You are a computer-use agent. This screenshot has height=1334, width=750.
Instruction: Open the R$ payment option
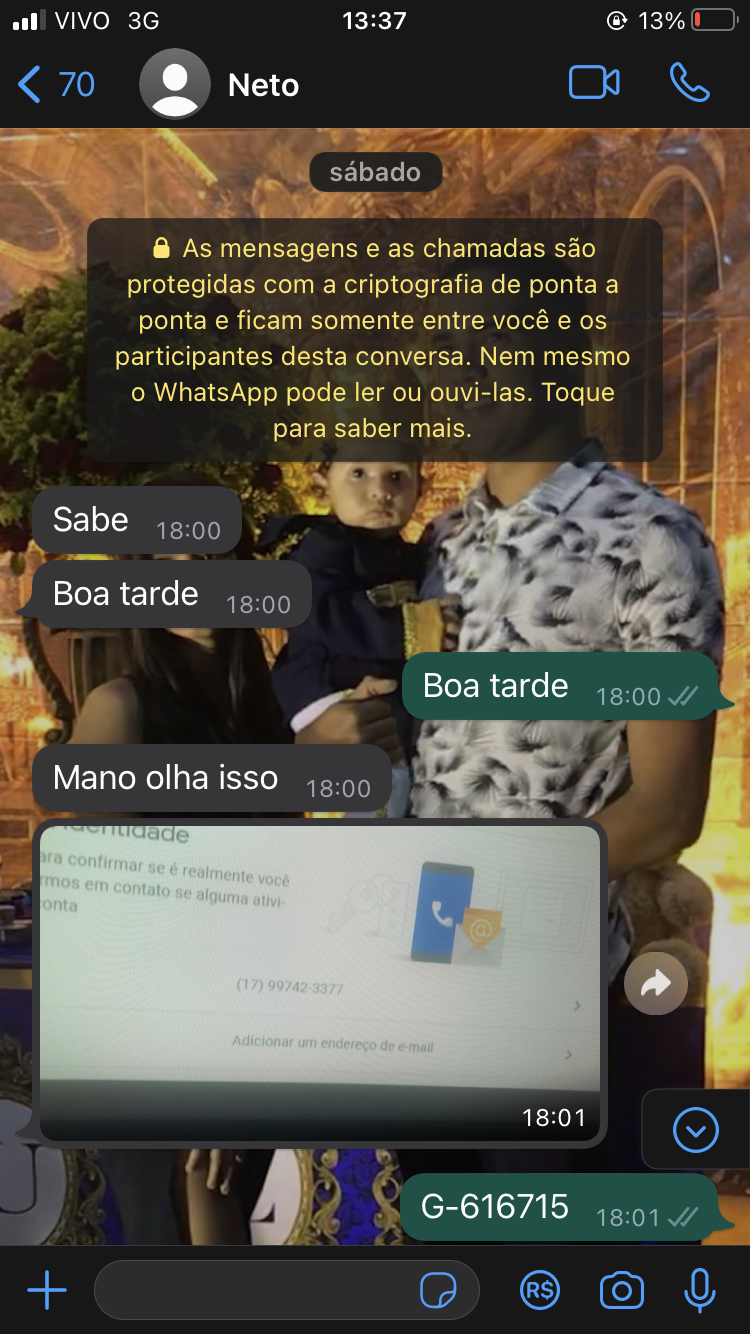(x=540, y=1291)
